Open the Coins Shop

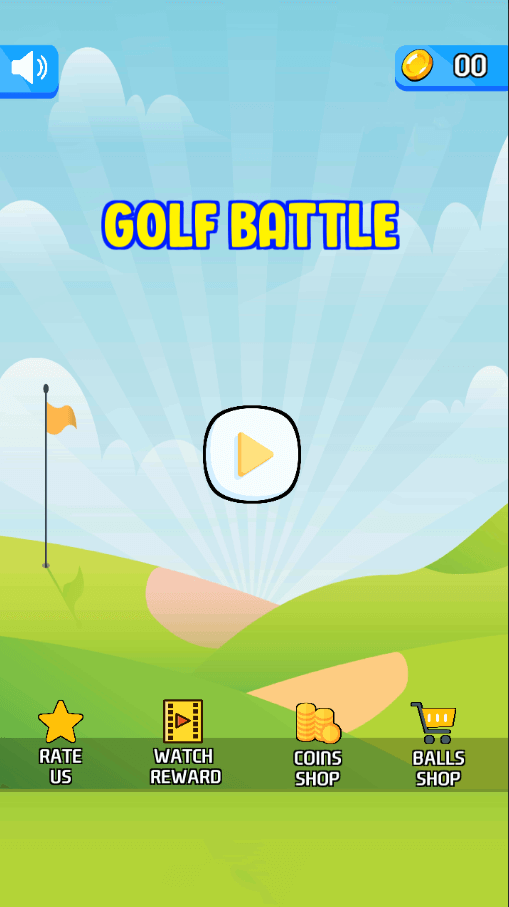point(318,745)
